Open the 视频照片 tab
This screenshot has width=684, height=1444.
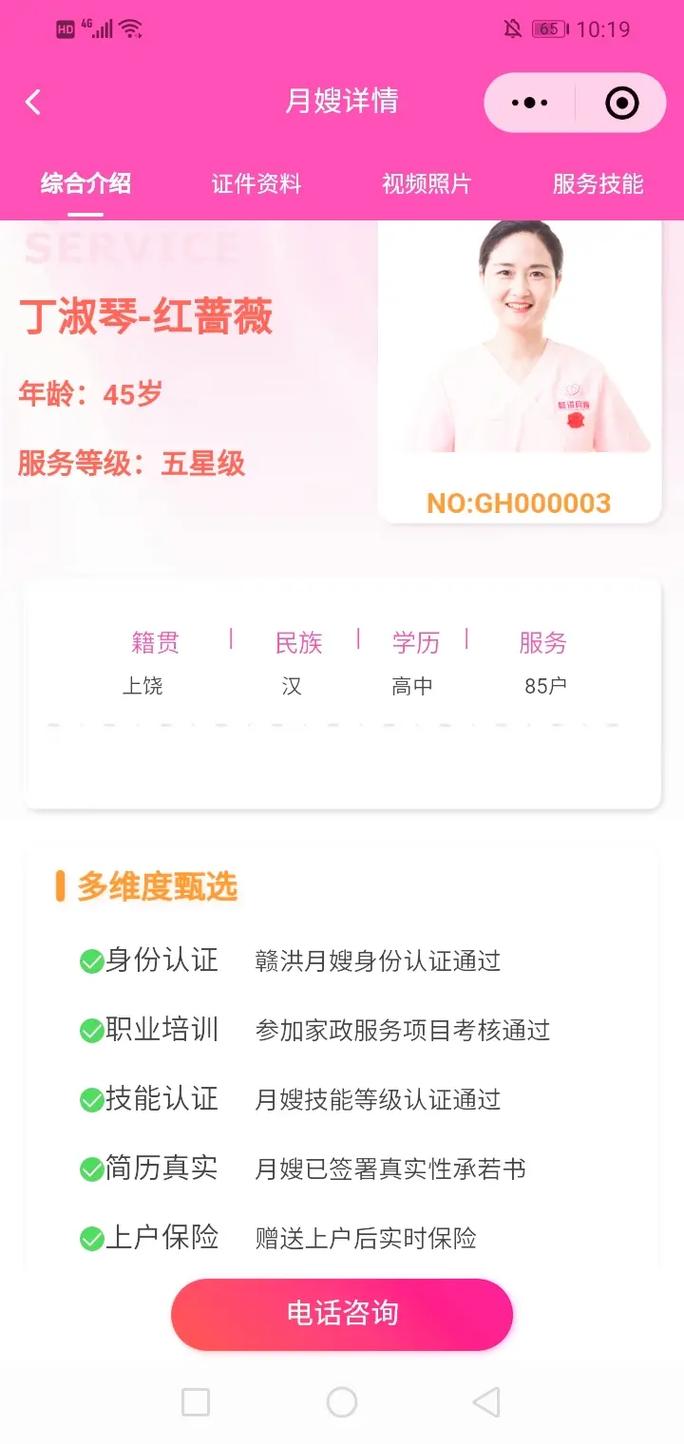click(426, 184)
